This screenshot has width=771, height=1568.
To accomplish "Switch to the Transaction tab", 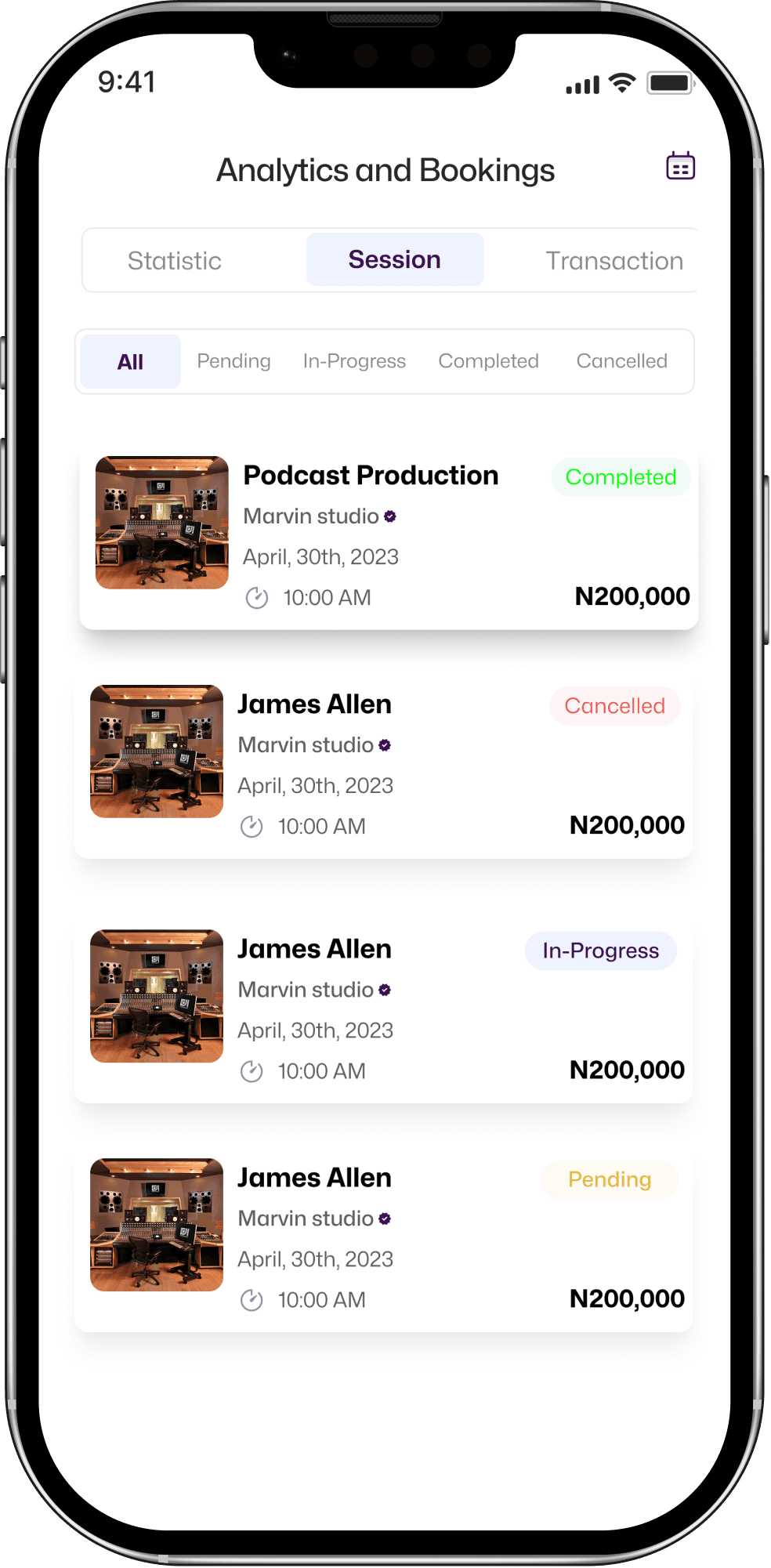I will (x=614, y=260).
